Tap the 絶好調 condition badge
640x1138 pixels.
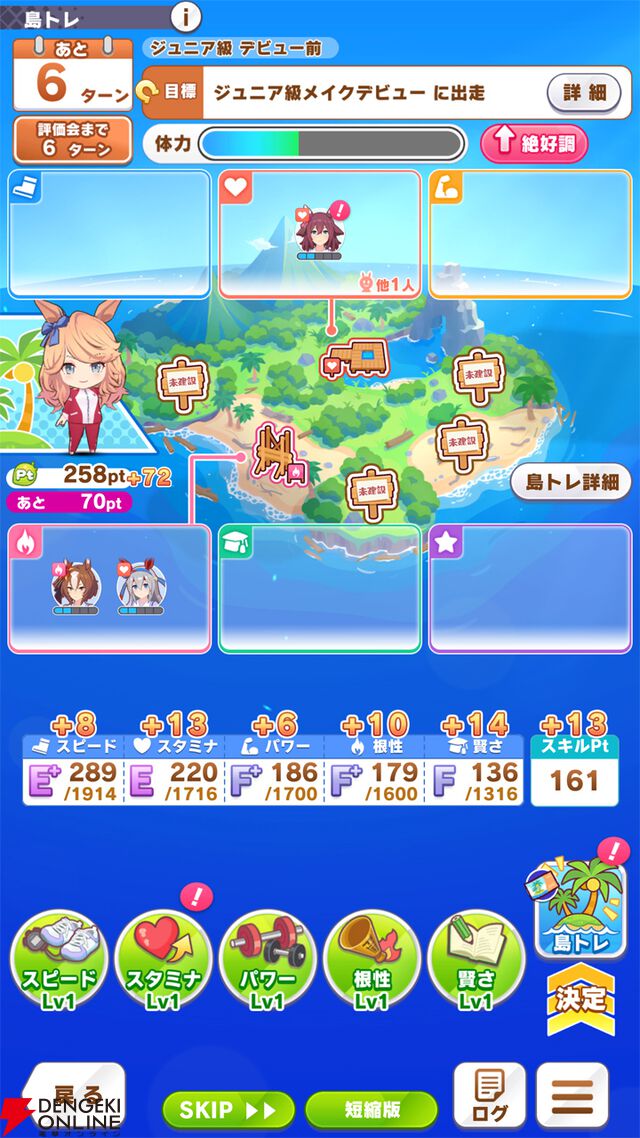(534, 144)
